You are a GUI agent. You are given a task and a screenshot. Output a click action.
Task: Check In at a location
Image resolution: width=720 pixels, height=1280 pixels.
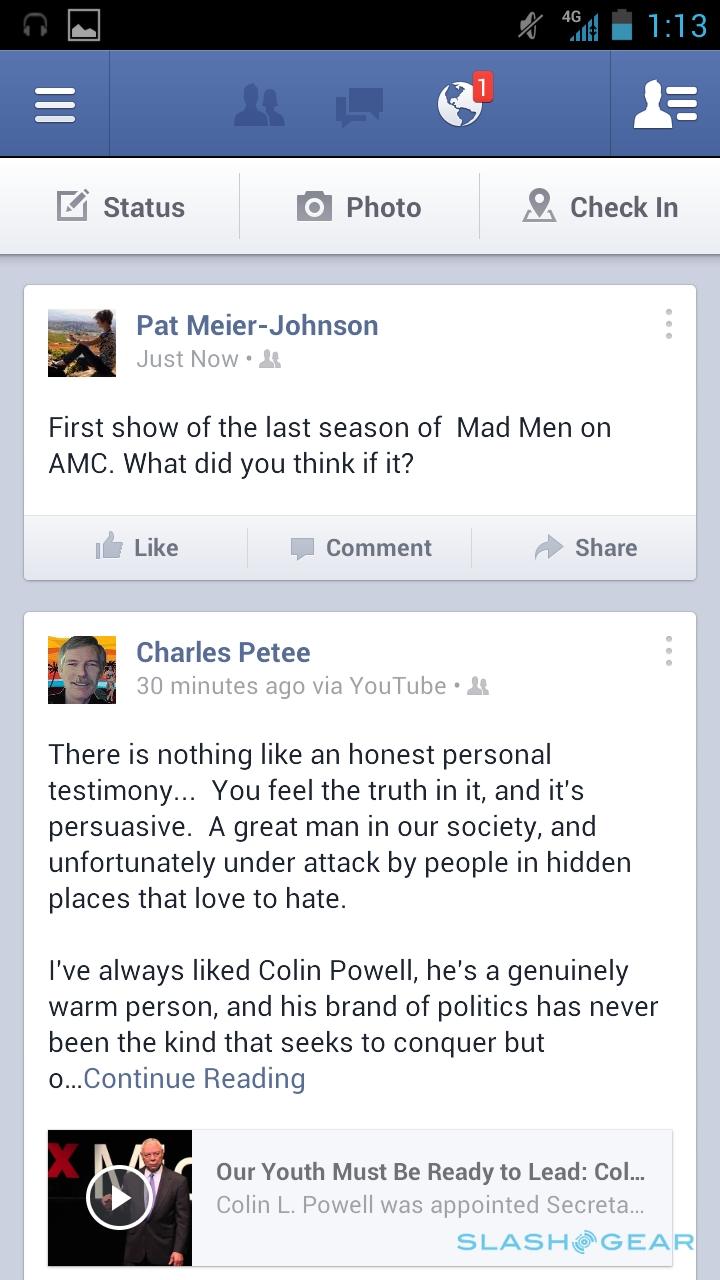point(600,207)
